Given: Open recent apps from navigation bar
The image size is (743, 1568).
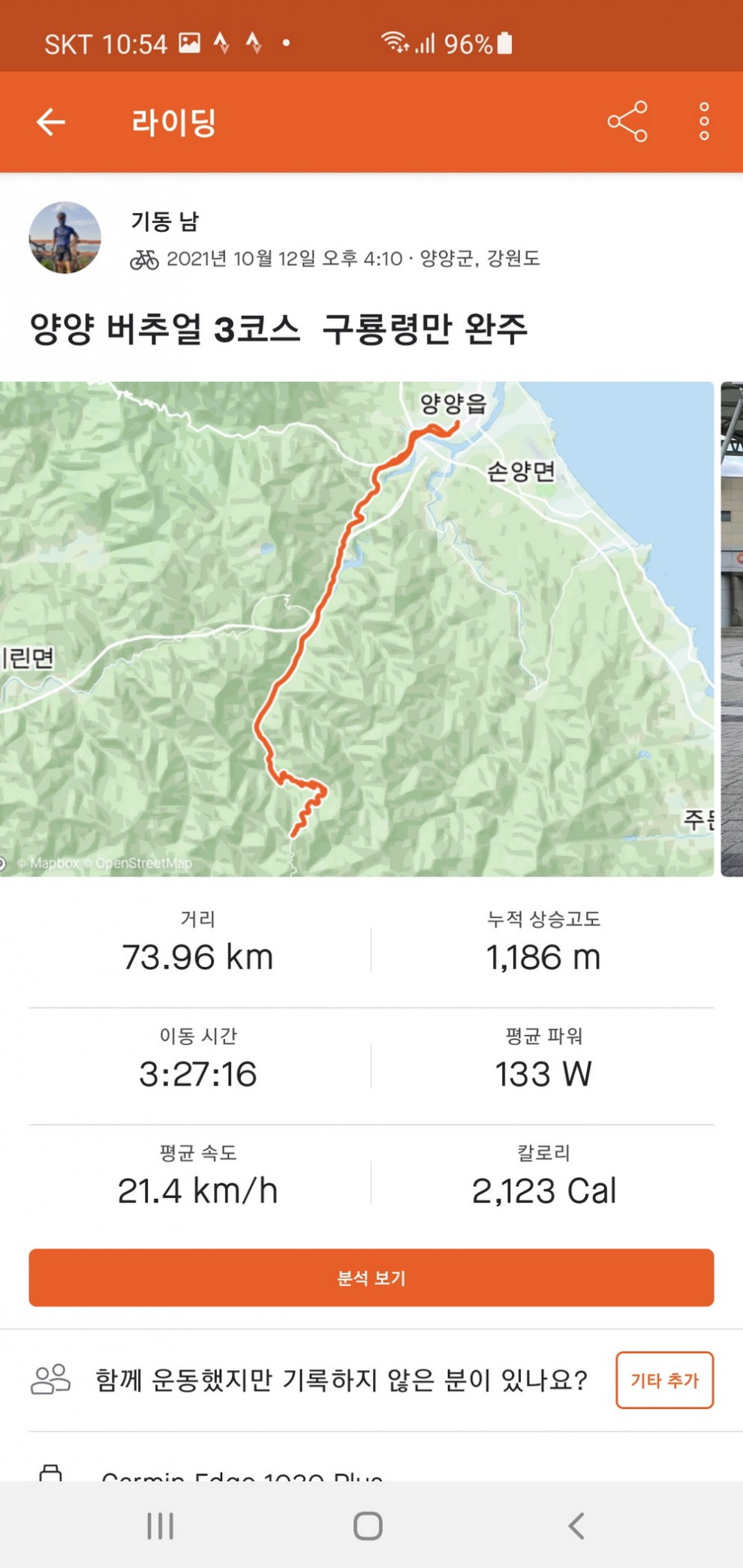Looking at the screenshot, I should click(161, 1525).
